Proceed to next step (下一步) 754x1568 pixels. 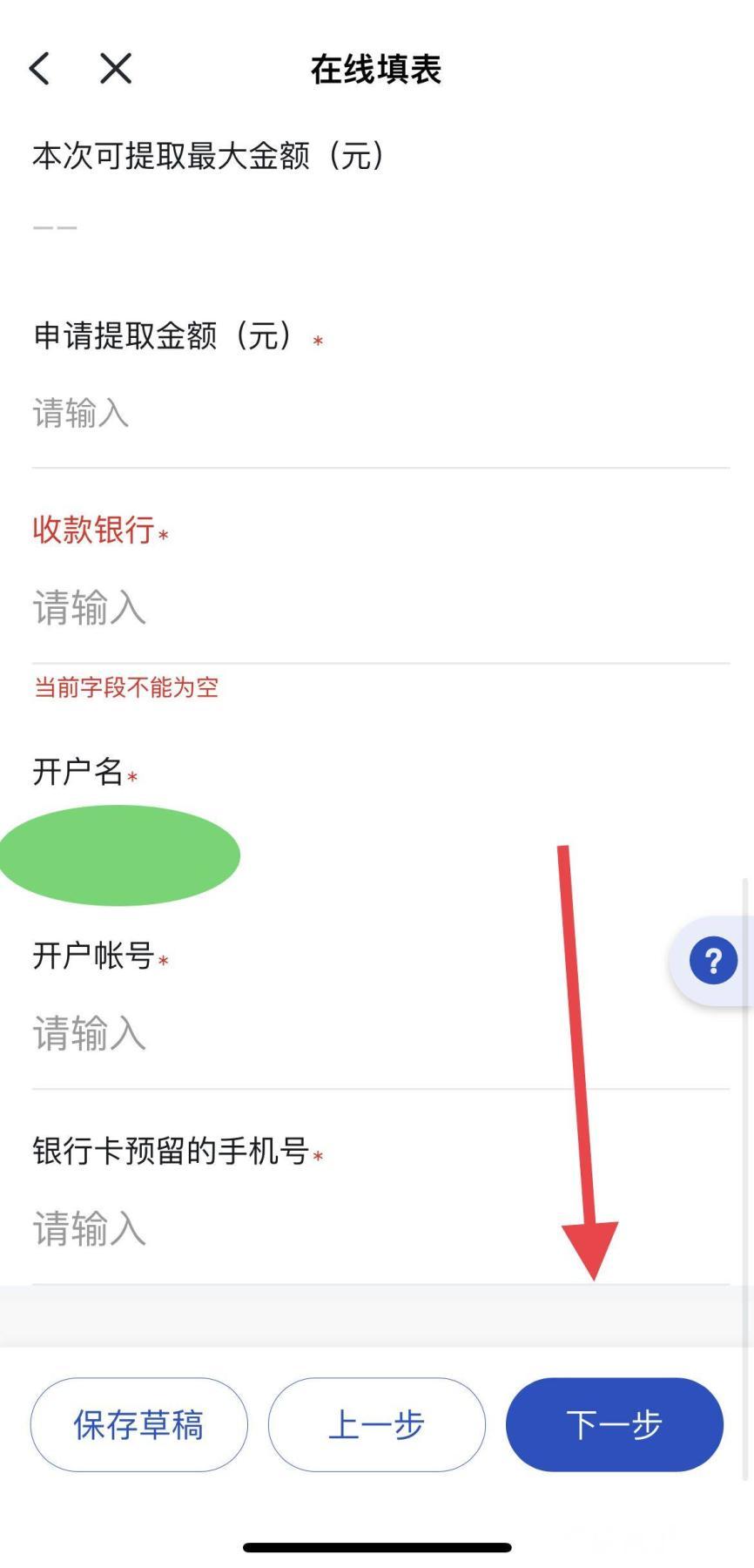click(x=614, y=1425)
